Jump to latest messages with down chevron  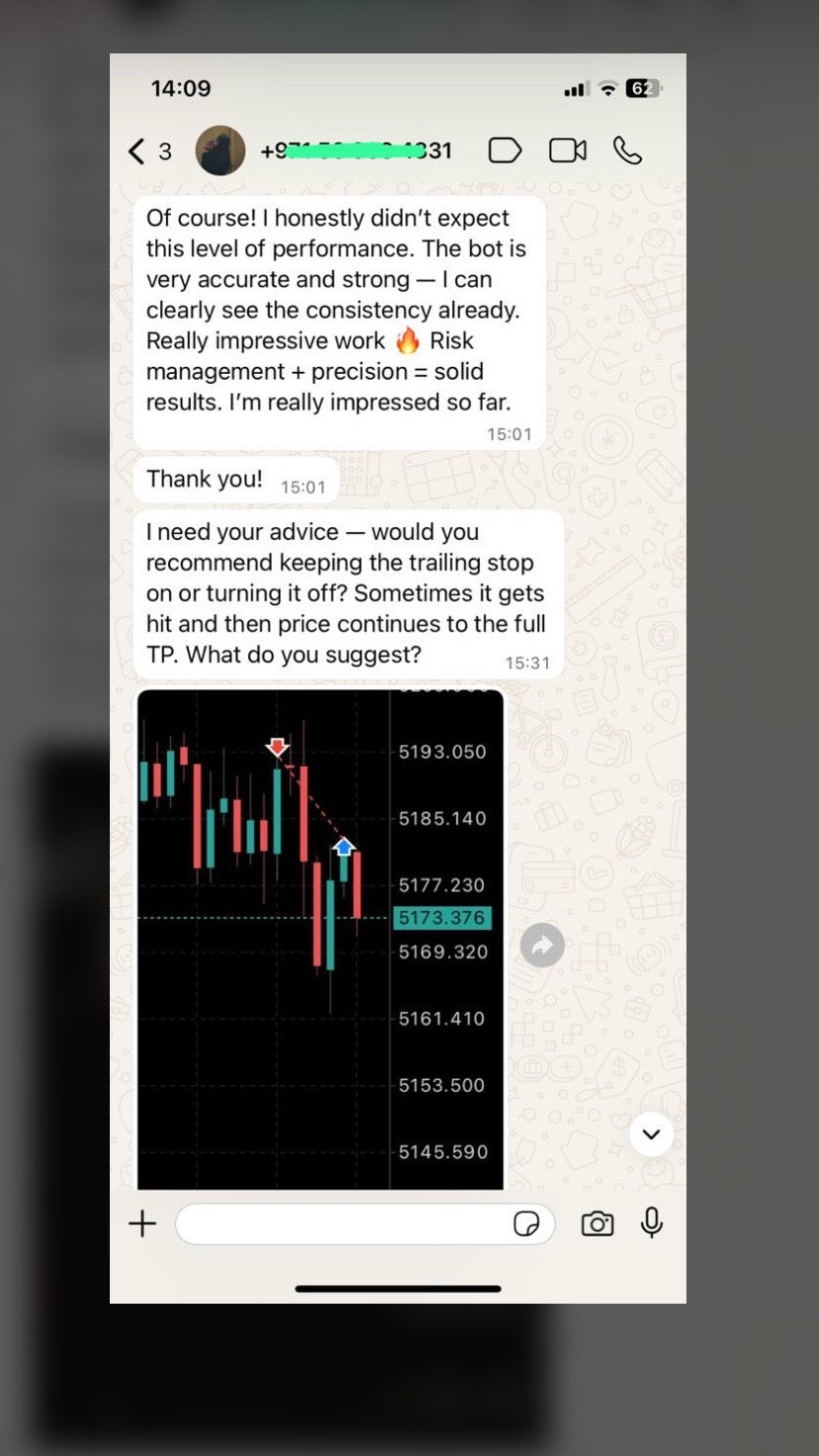(x=651, y=1135)
